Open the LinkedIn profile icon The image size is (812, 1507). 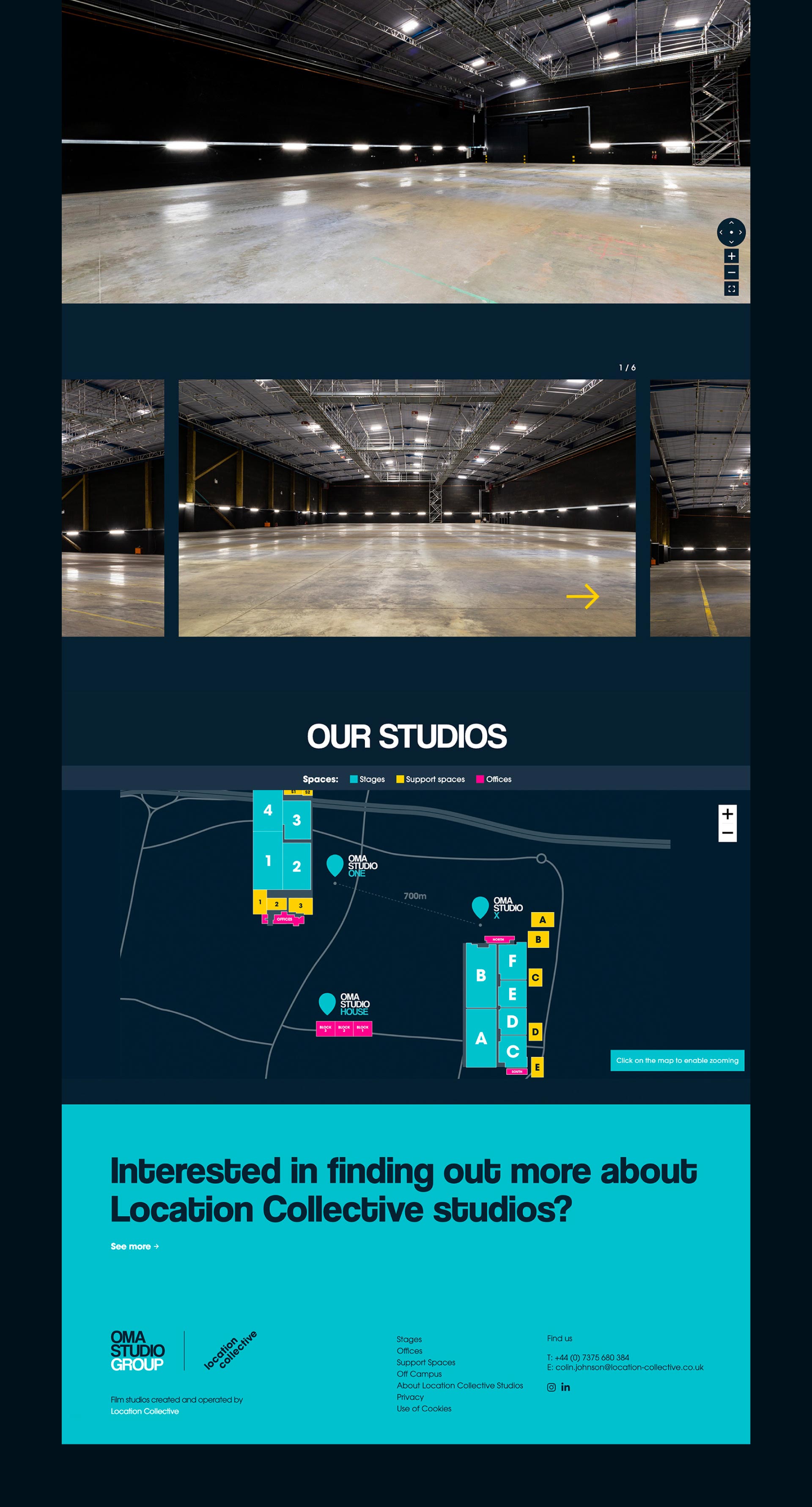click(x=565, y=1387)
